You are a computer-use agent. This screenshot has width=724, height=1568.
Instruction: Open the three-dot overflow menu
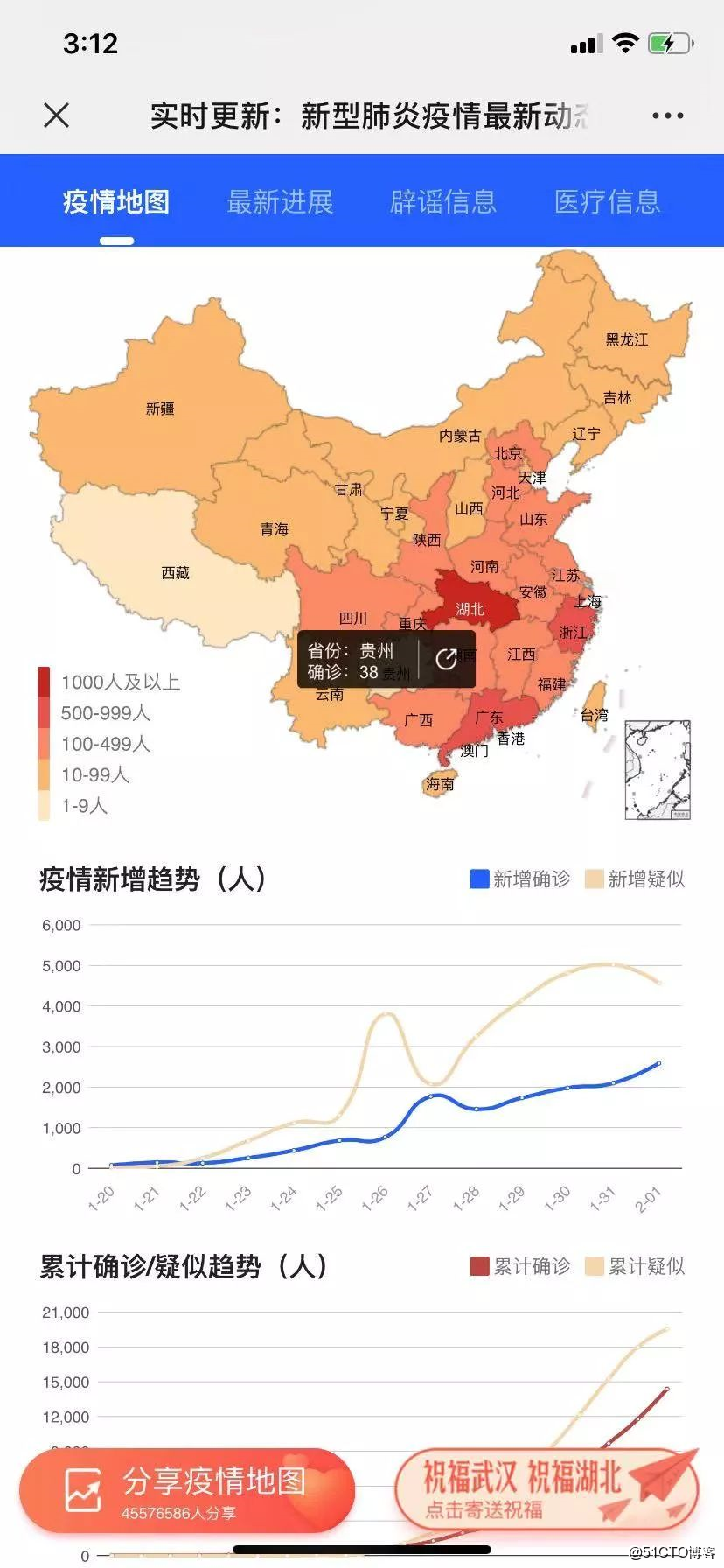tap(667, 115)
